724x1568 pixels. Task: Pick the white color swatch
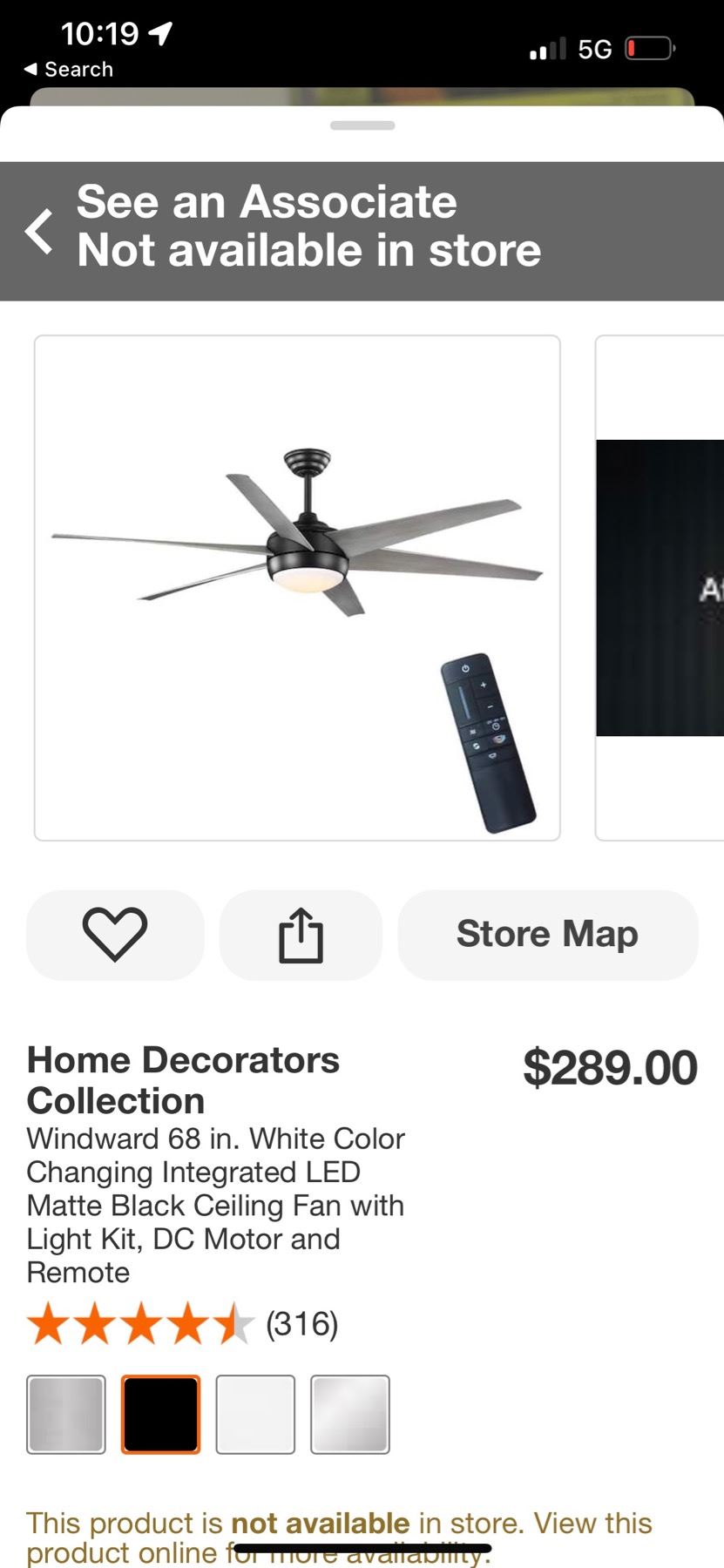pyautogui.click(x=255, y=1415)
